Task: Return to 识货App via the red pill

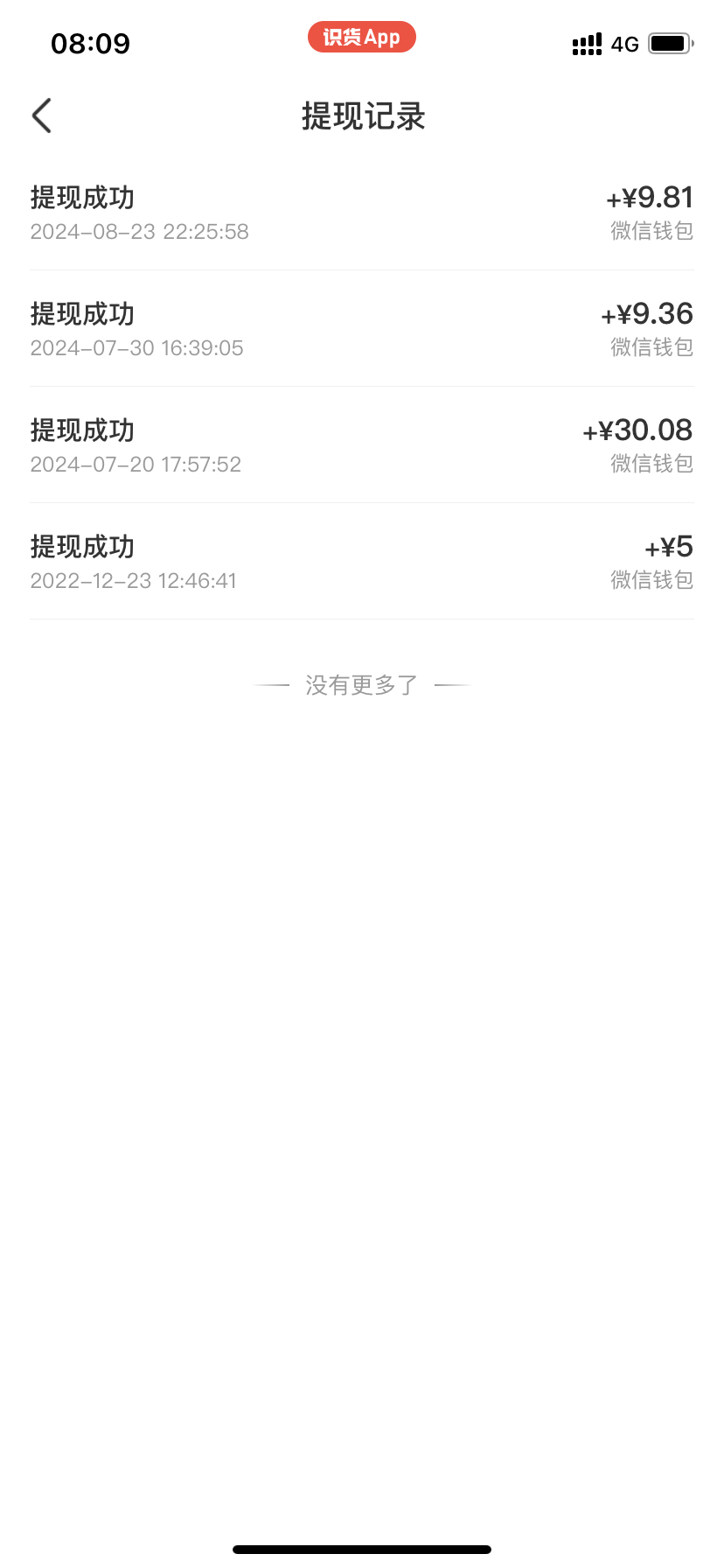Action: pyautogui.click(x=361, y=38)
